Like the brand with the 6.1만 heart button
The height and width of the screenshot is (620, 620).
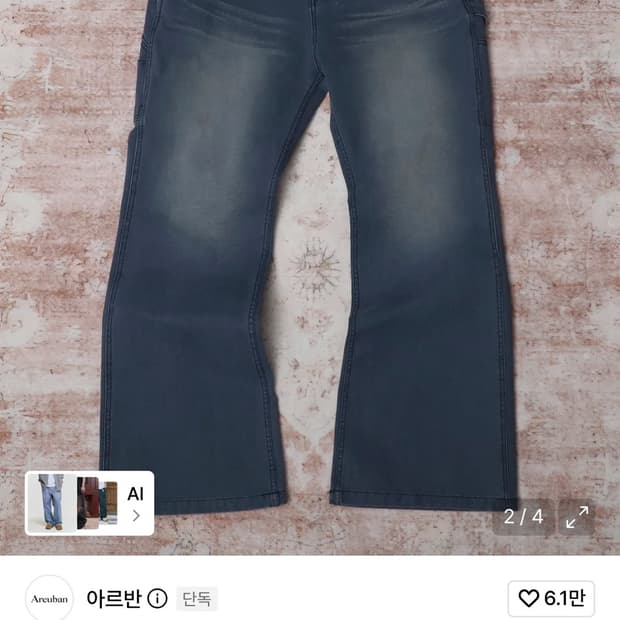551,598
